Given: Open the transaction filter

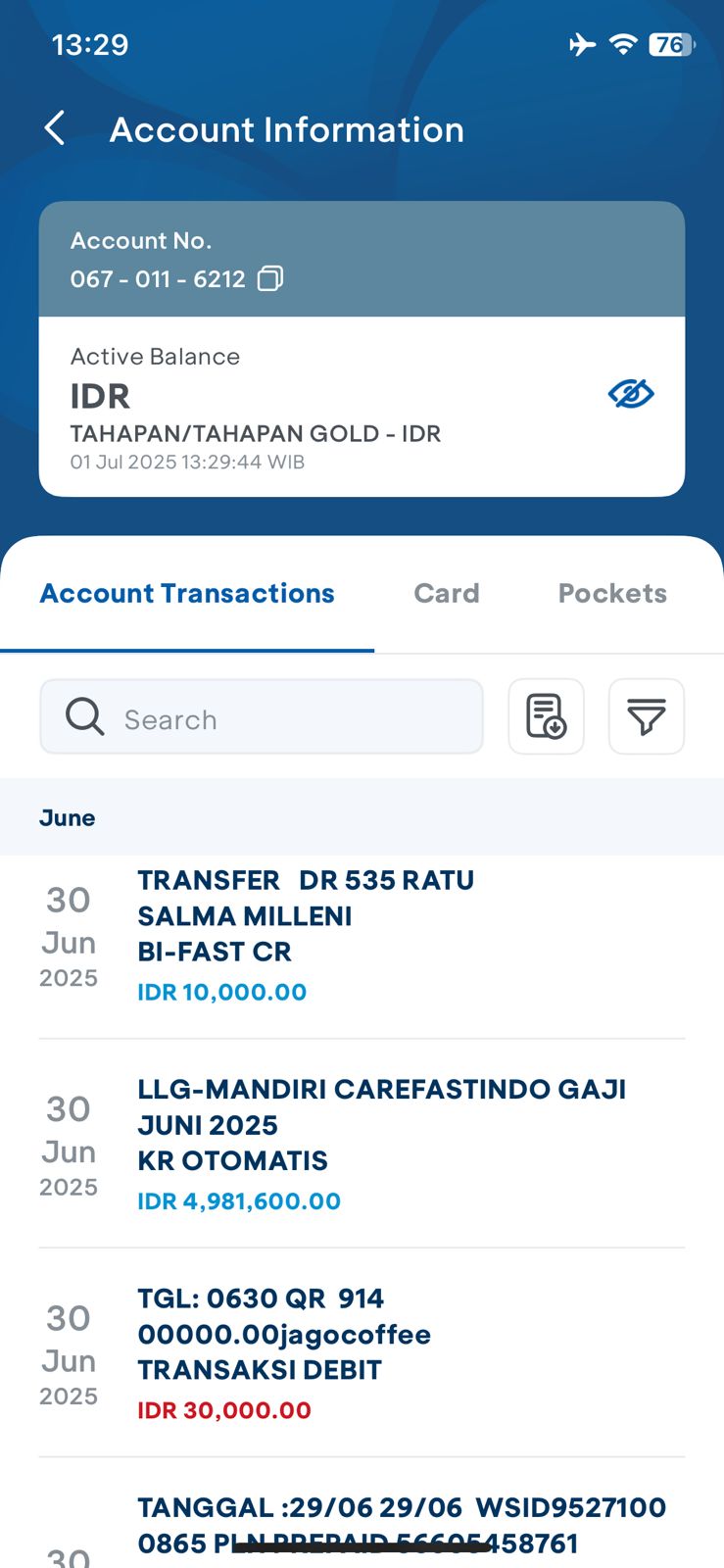Looking at the screenshot, I should (647, 716).
